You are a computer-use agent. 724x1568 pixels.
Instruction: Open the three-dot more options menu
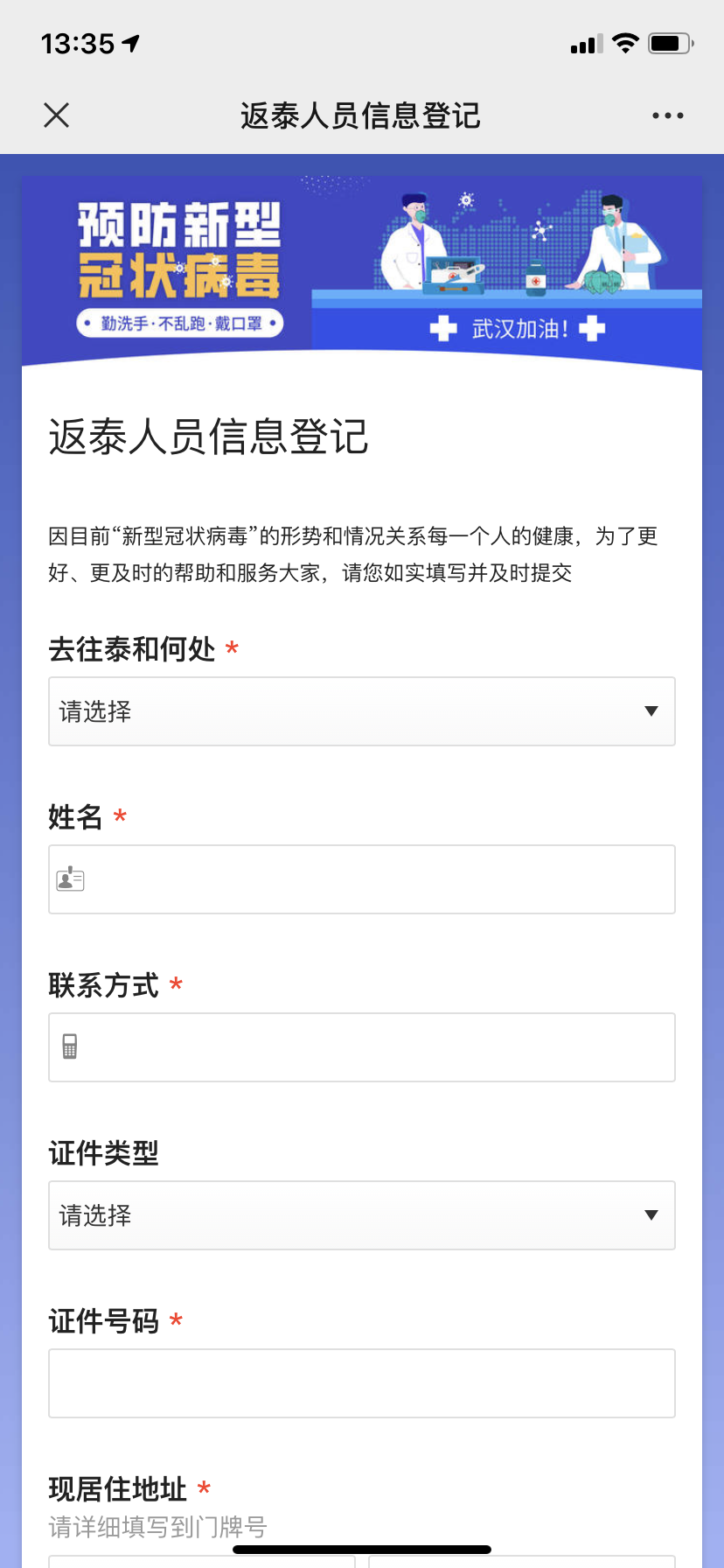[x=667, y=115]
